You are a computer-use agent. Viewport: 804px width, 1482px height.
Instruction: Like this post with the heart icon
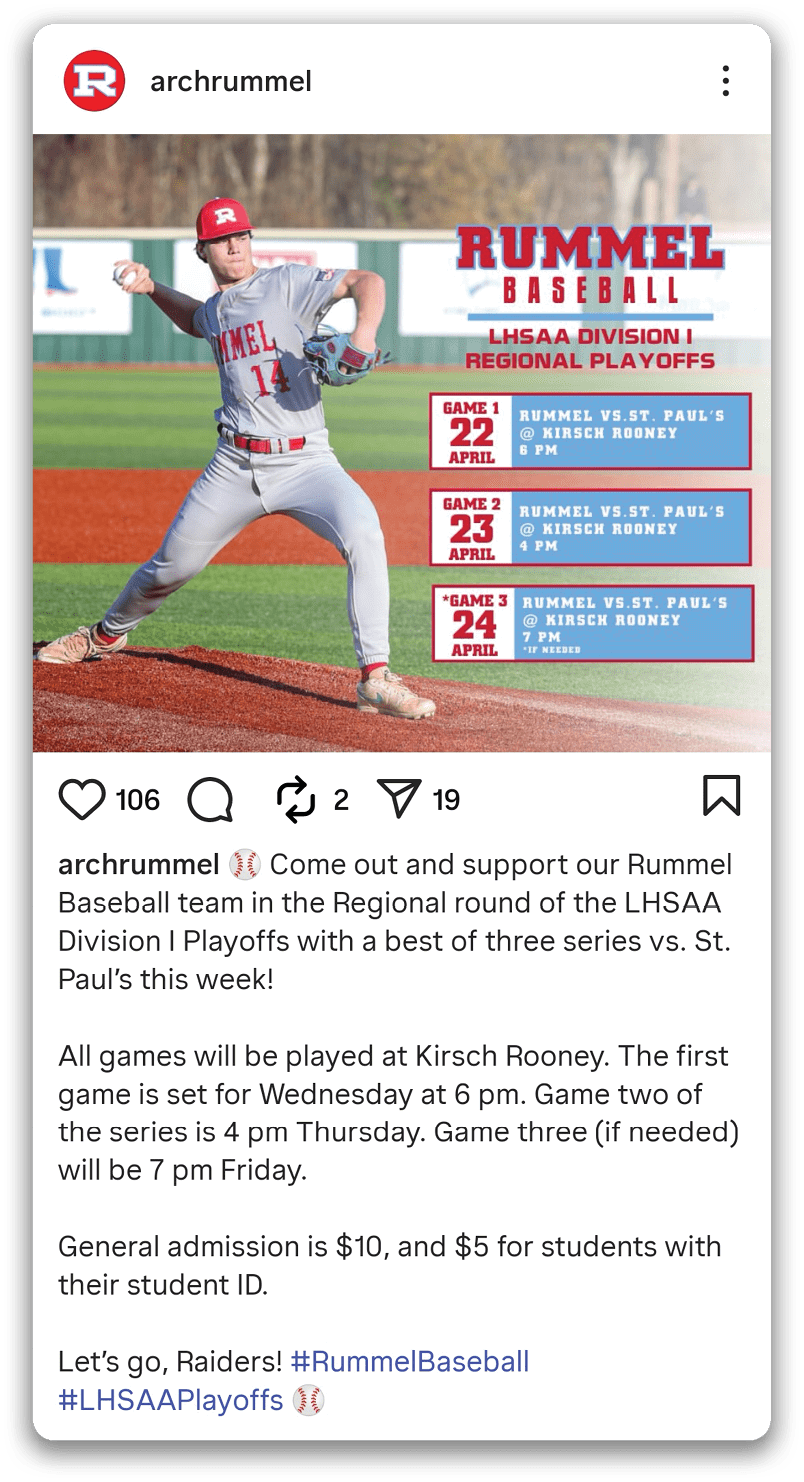point(82,800)
